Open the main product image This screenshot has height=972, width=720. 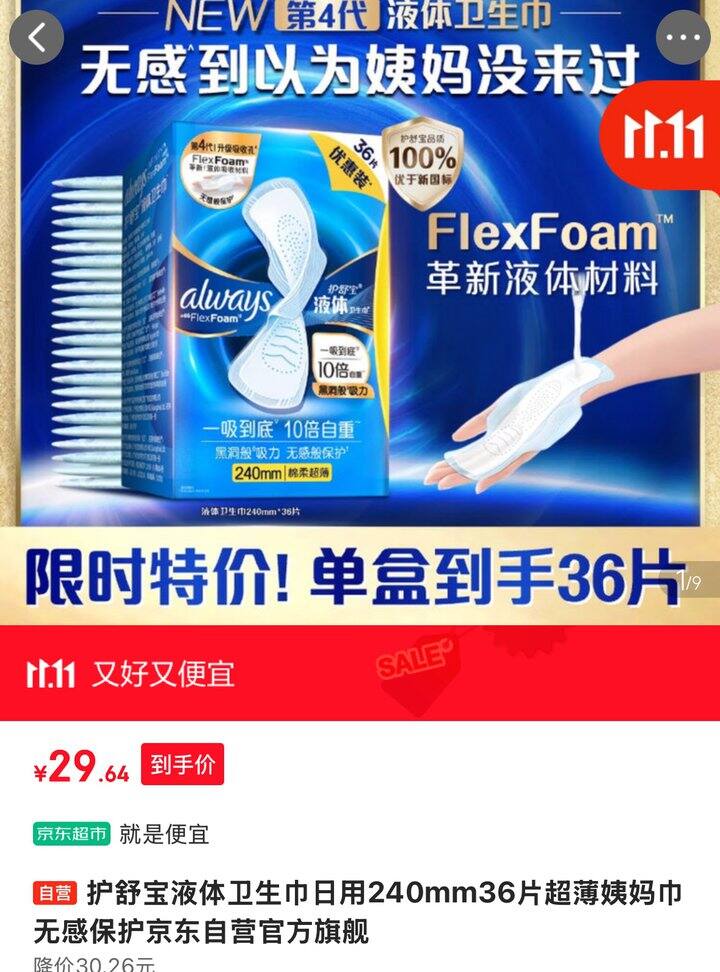360,312
